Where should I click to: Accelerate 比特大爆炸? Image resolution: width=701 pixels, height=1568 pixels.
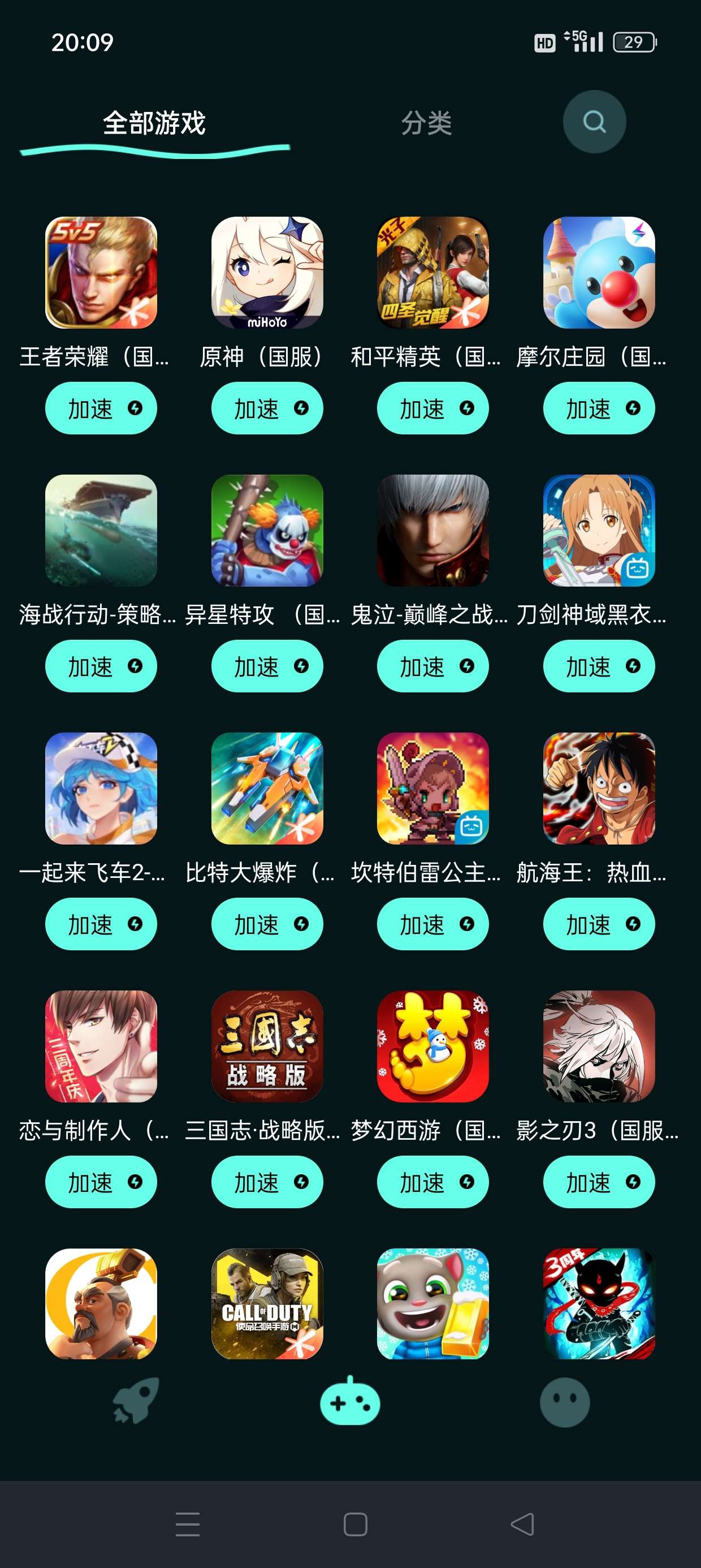pos(266,924)
